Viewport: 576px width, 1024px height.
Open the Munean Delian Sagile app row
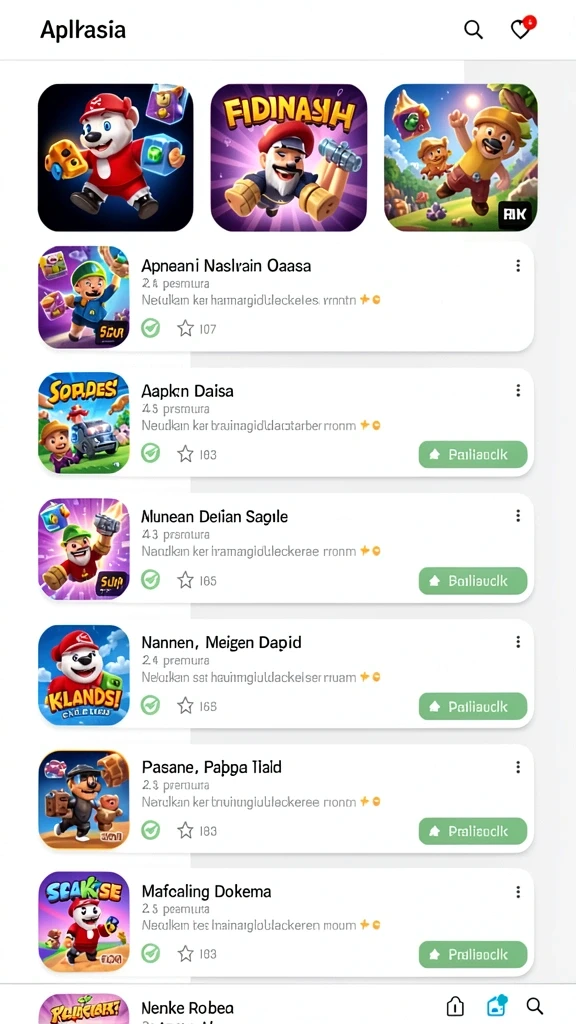(x=285, y=549)
